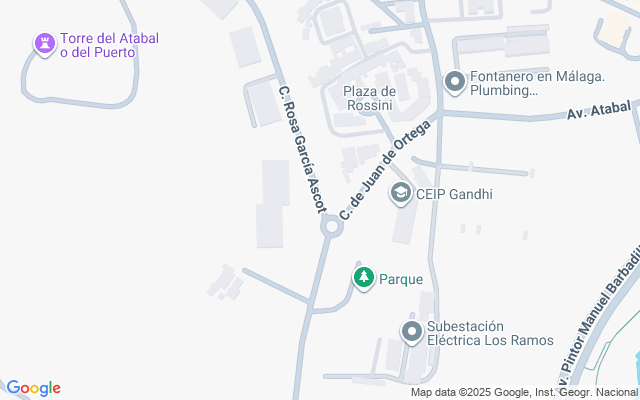Select the Fontanero en Málaga Plumbing pin
This screenshot has height=400, width=640.
455,83
